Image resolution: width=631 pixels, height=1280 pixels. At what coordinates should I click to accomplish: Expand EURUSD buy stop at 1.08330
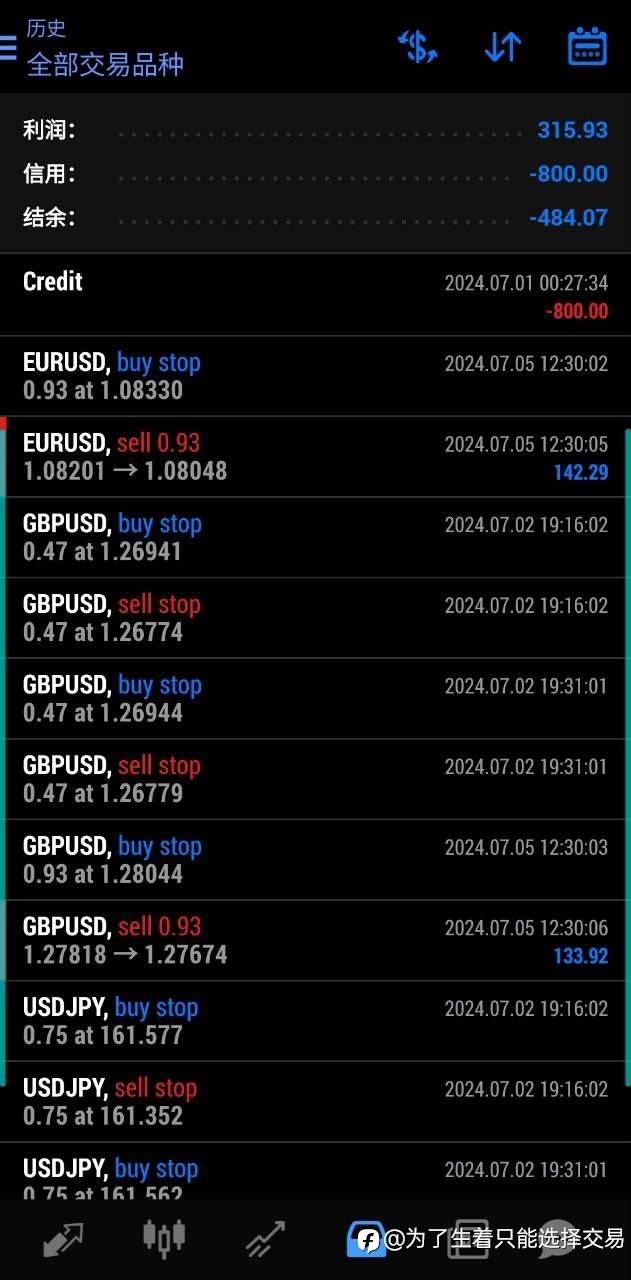coord(315,376)
